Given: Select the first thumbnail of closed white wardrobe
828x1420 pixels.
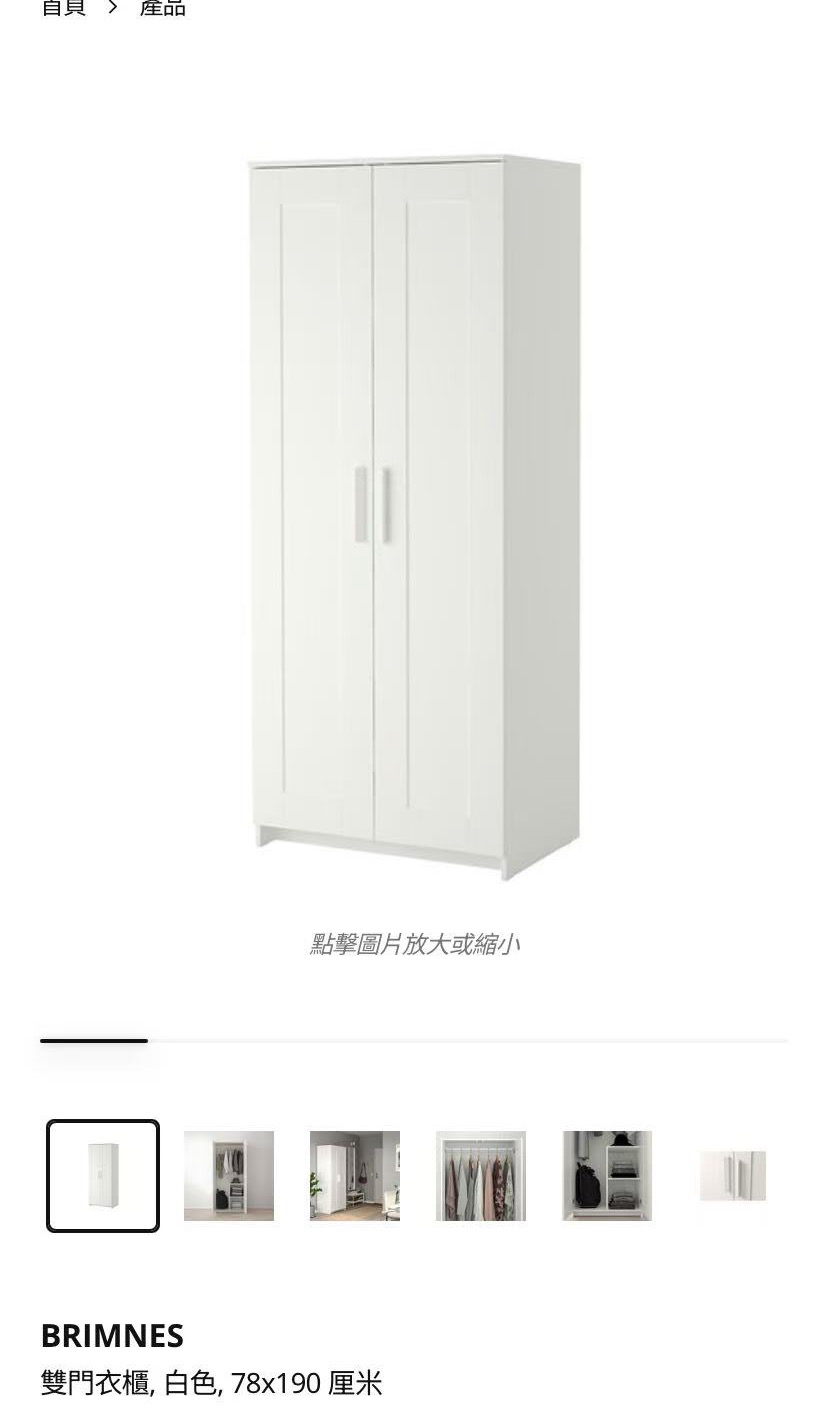Looking at the screenshot, I should point(103,1175).
